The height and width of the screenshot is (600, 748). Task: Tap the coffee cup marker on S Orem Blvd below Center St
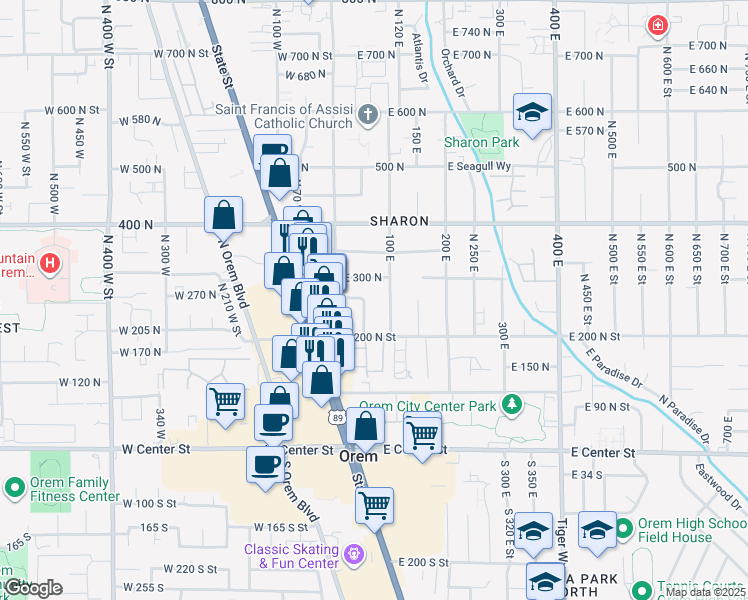point(266,467)
